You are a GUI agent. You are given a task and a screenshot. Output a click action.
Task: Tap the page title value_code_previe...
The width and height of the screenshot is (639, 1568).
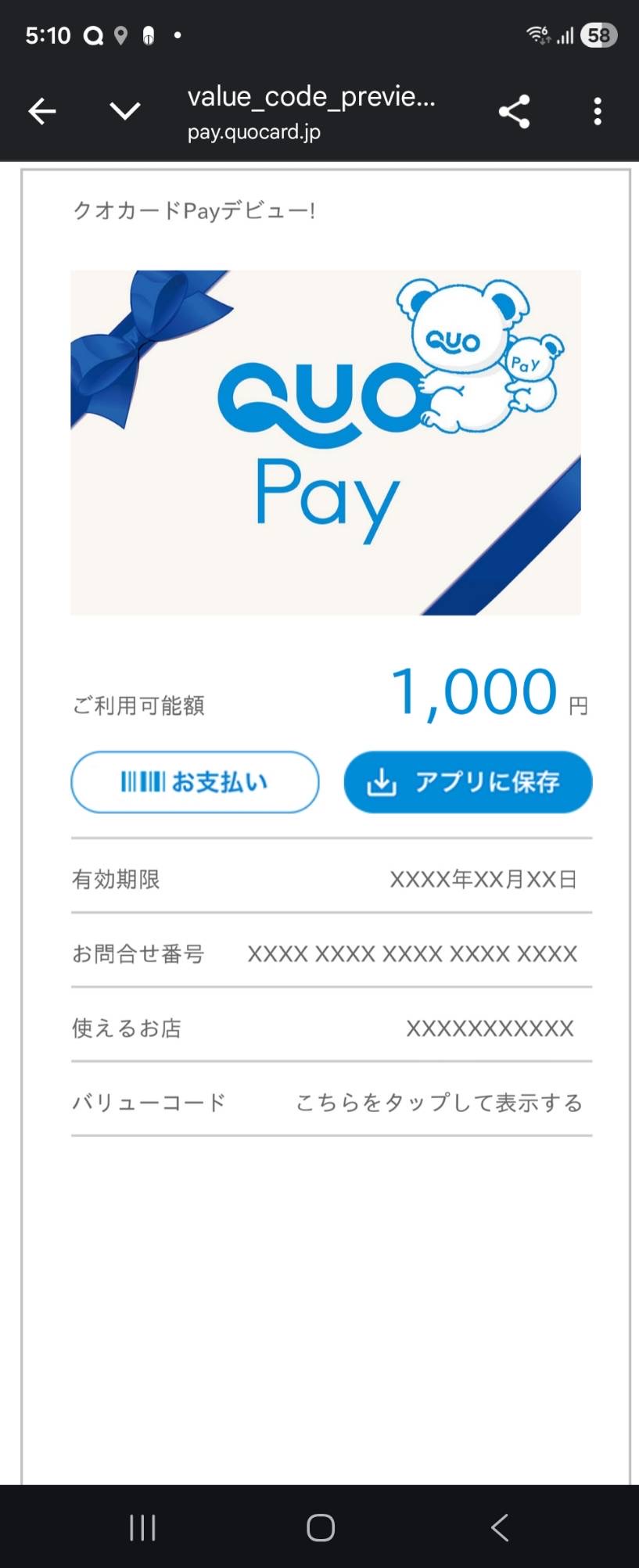pos(311,96)
